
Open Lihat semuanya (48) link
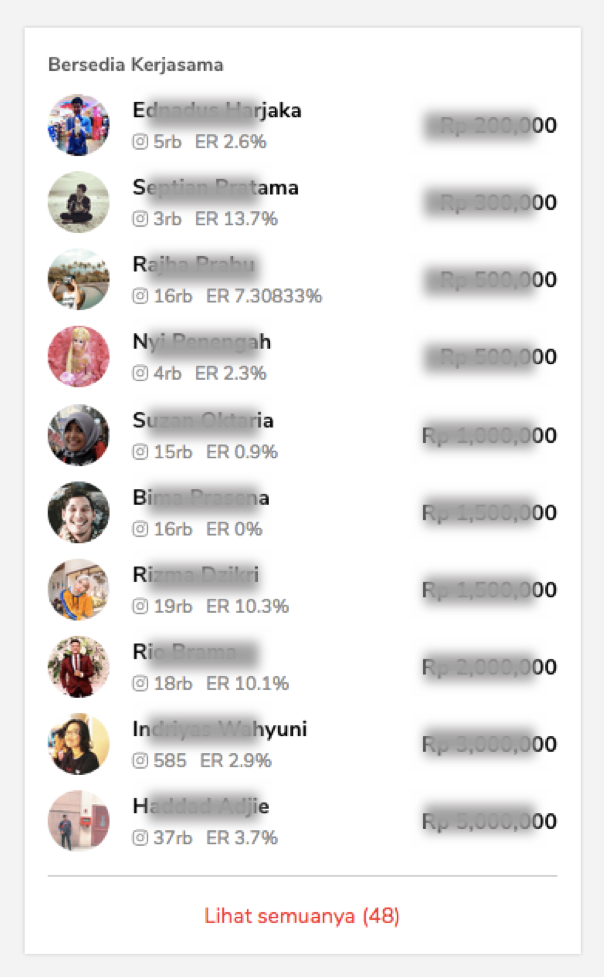[302, 915]
